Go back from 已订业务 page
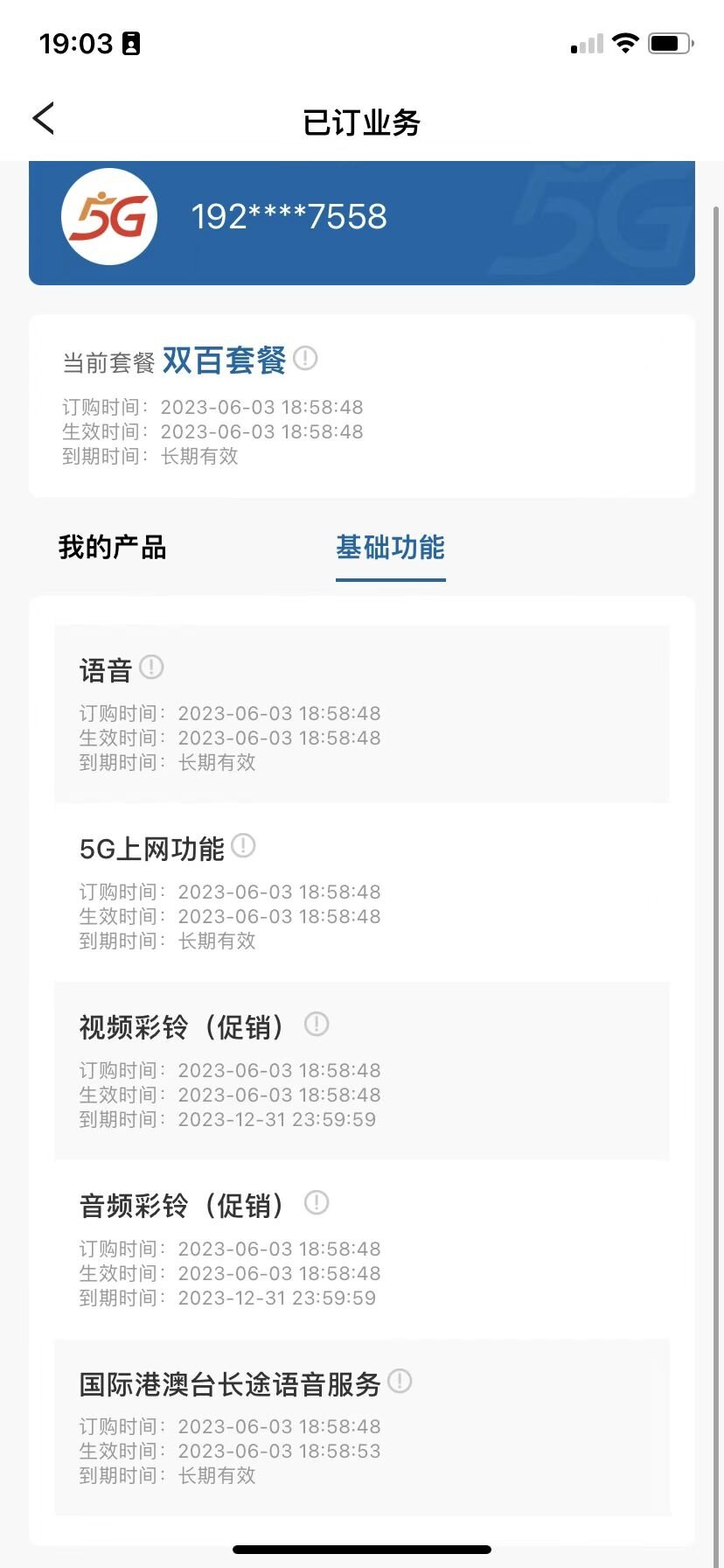724x1568 pixels. (x=43, y=119)
